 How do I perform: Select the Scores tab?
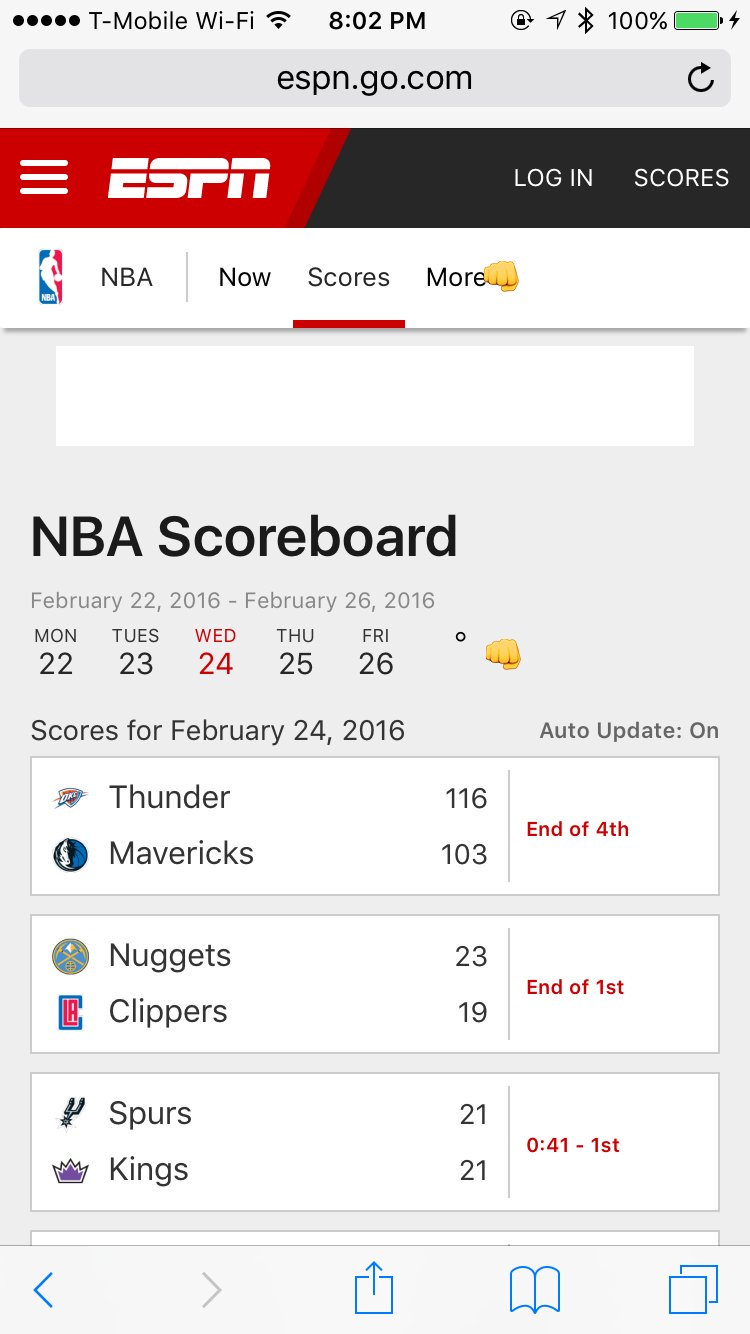pos(348,278)
